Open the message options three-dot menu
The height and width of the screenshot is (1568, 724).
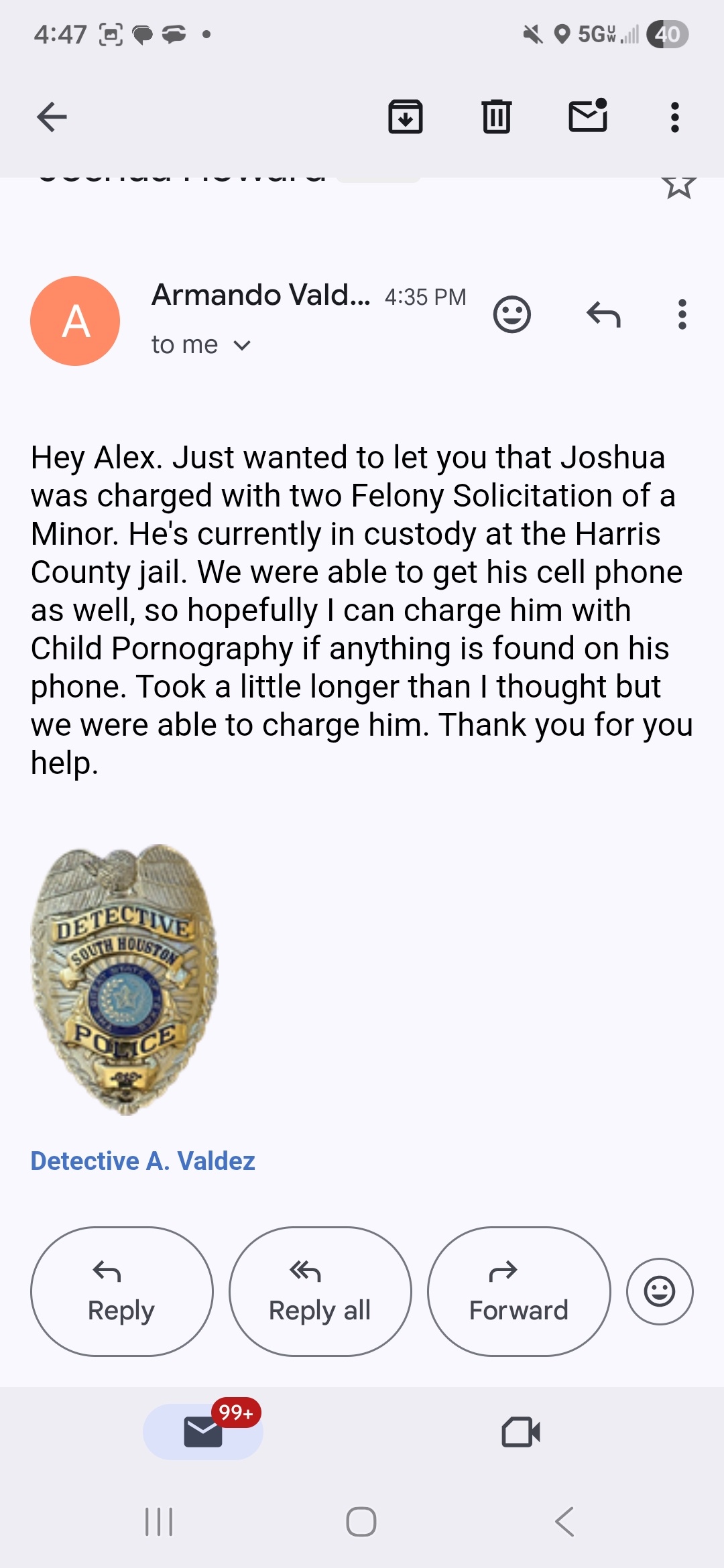coord(682,314)
